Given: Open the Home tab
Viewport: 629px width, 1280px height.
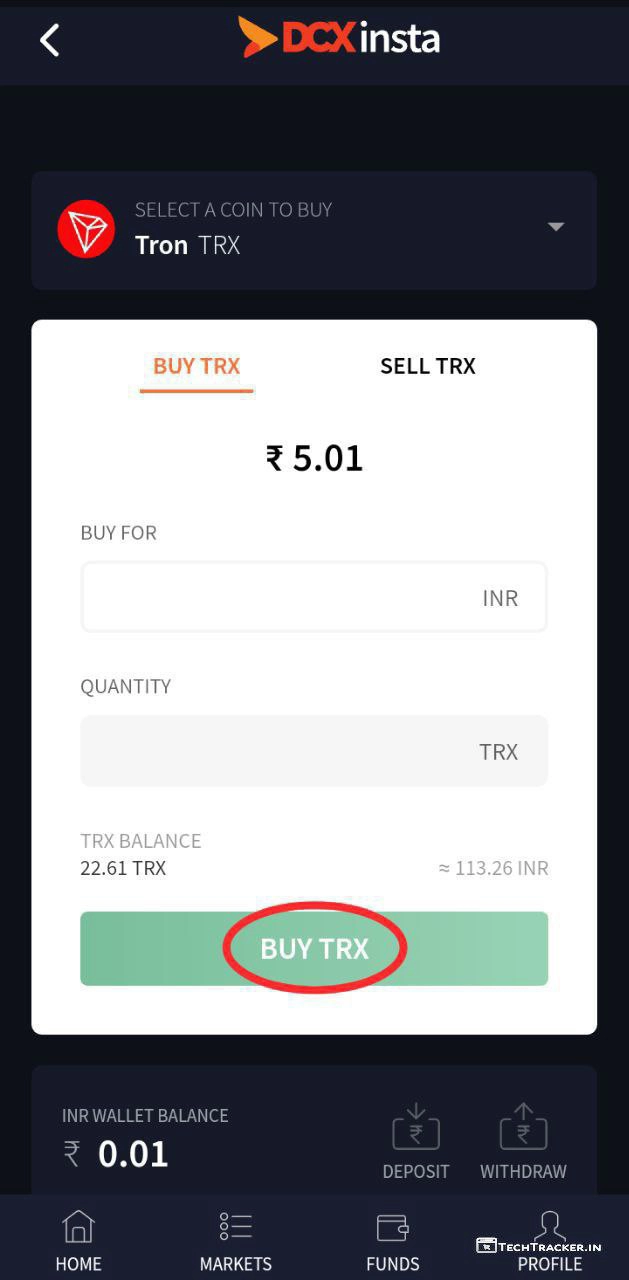Looking at the screenshot, I should pyautogui.click(x=78, y=1240).
